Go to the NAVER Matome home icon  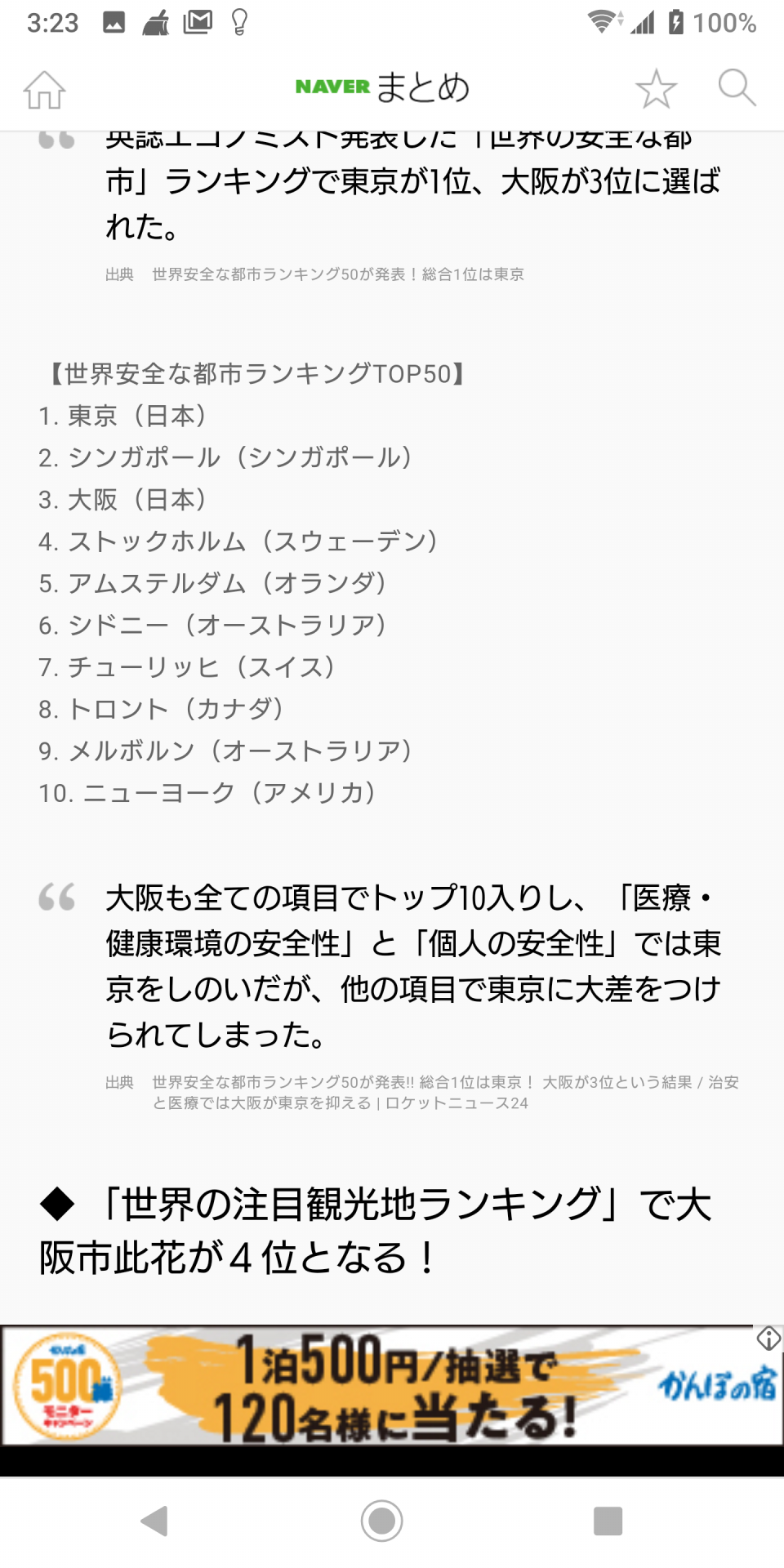click(x=44, y=89)
